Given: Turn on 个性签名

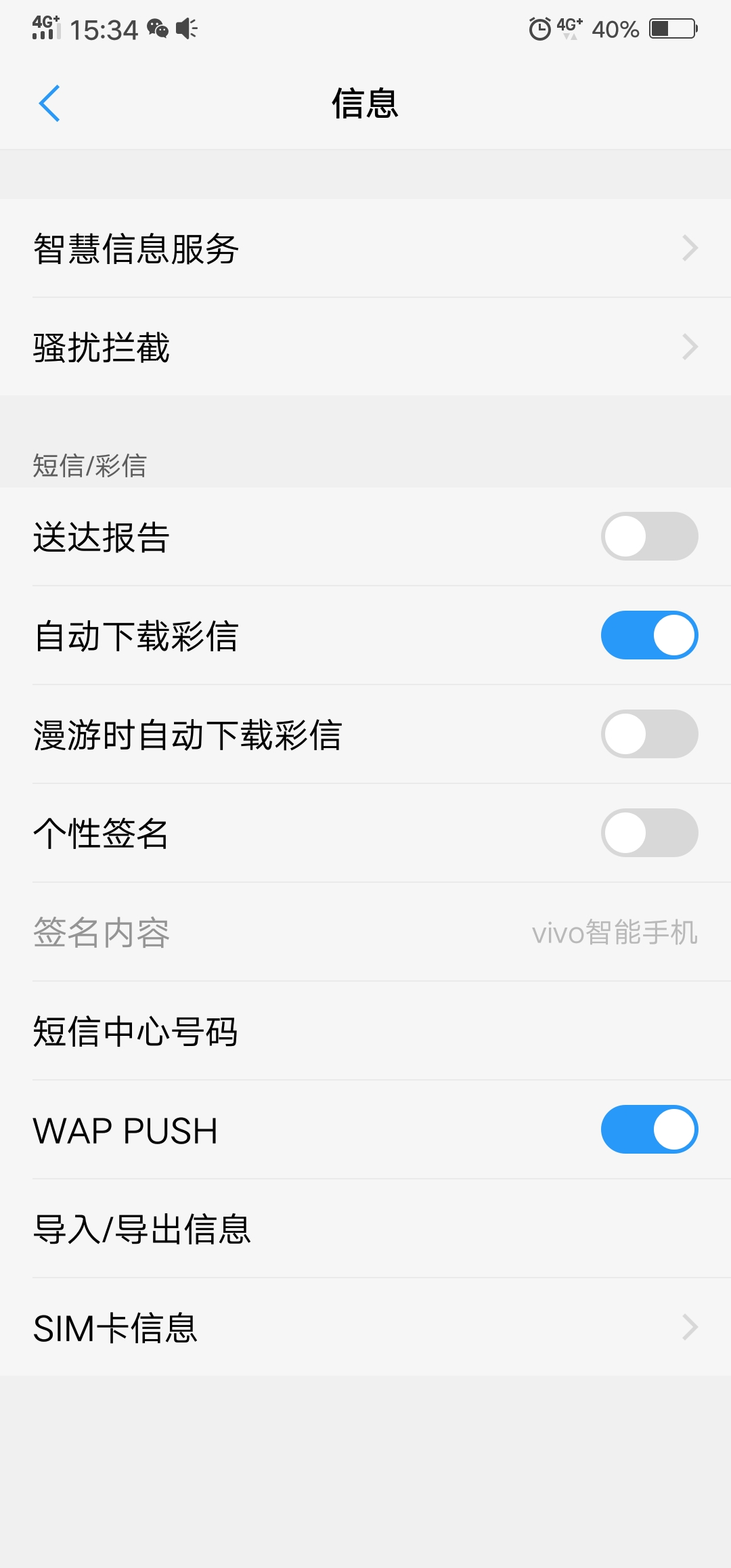Looking at the screenshot, I should pos(649,833).
